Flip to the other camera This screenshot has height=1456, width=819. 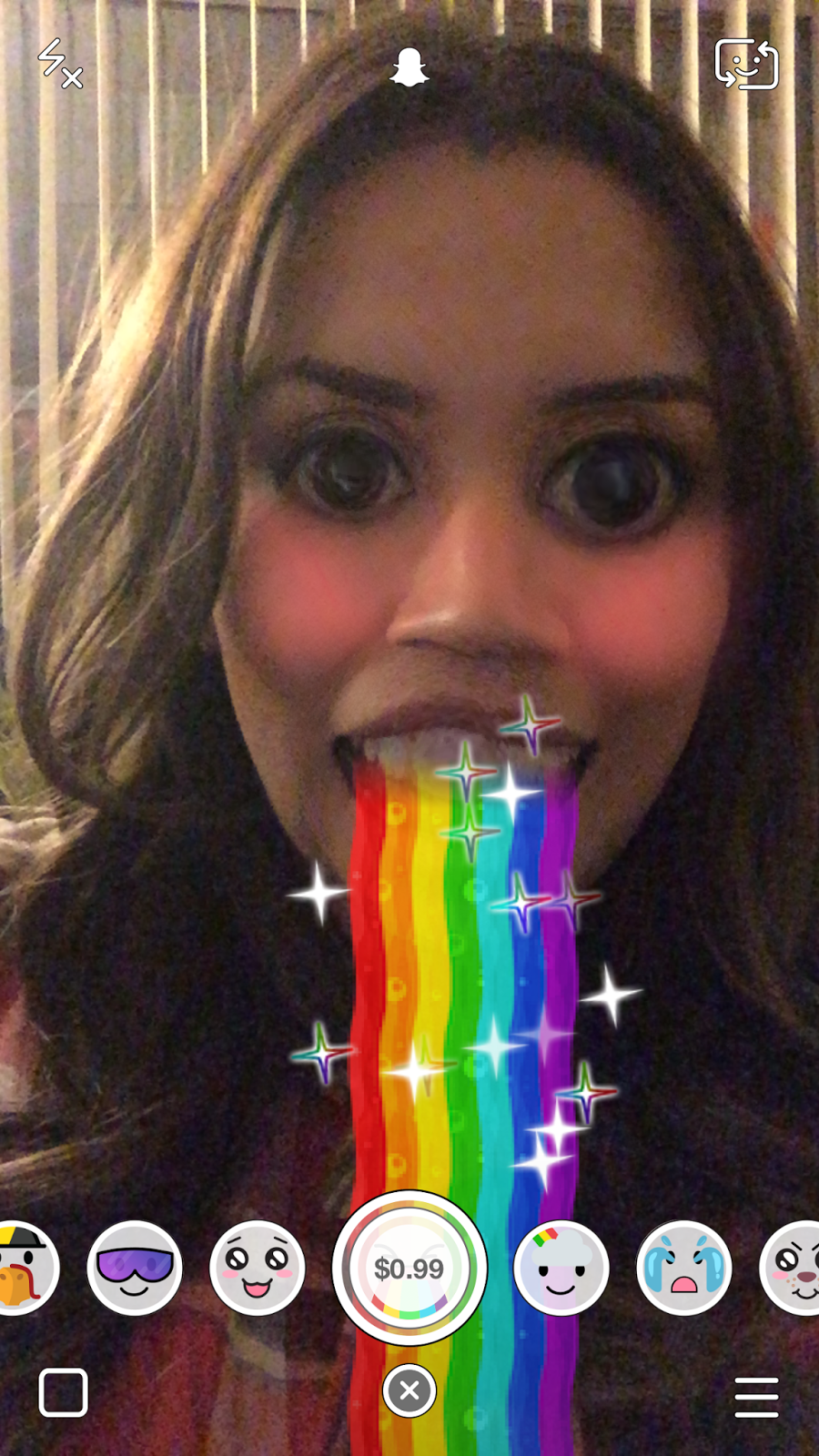click(x=746, y=64)
